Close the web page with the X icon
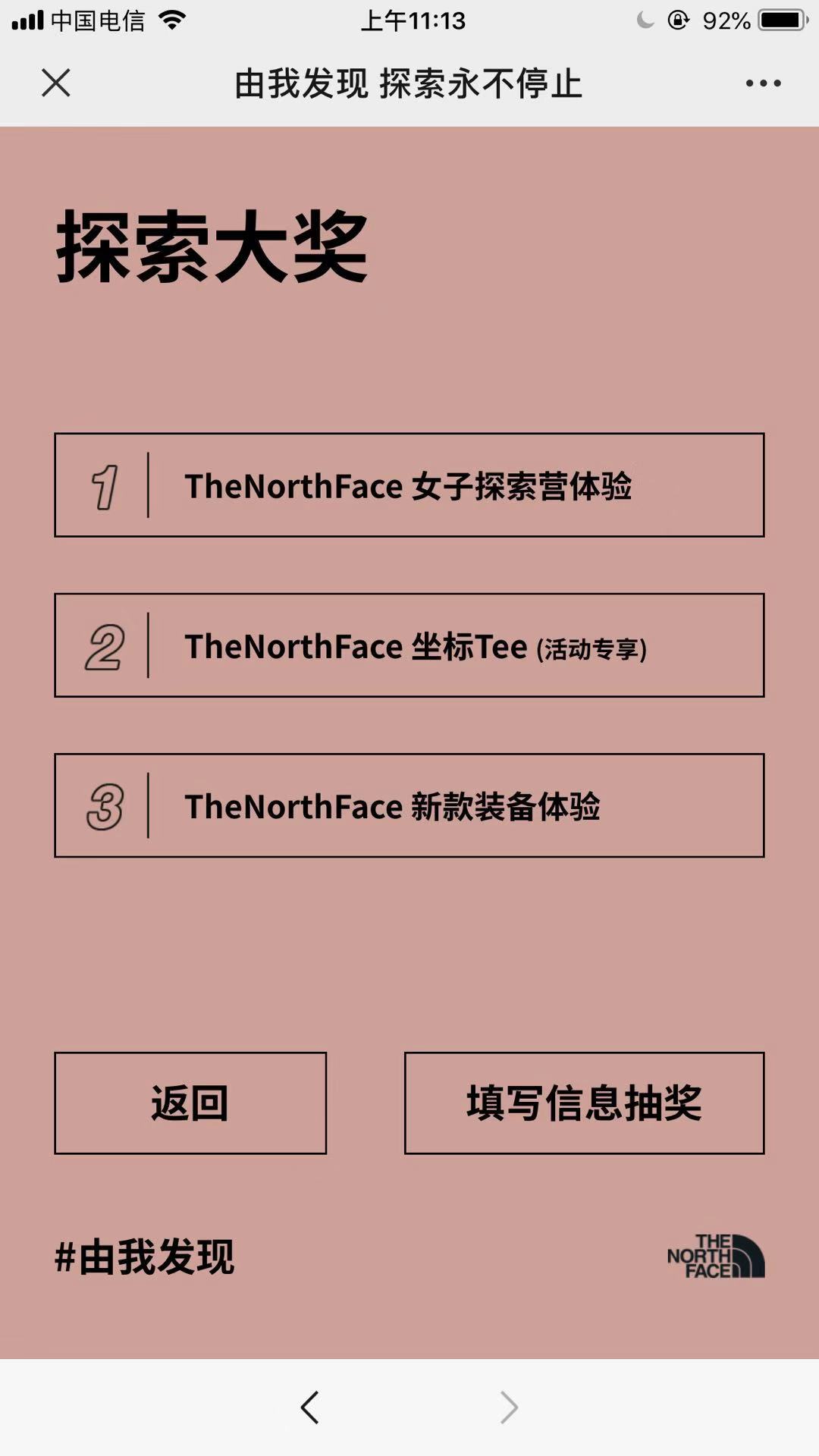This screenshot has height=1456, width=819. (56, 83)
